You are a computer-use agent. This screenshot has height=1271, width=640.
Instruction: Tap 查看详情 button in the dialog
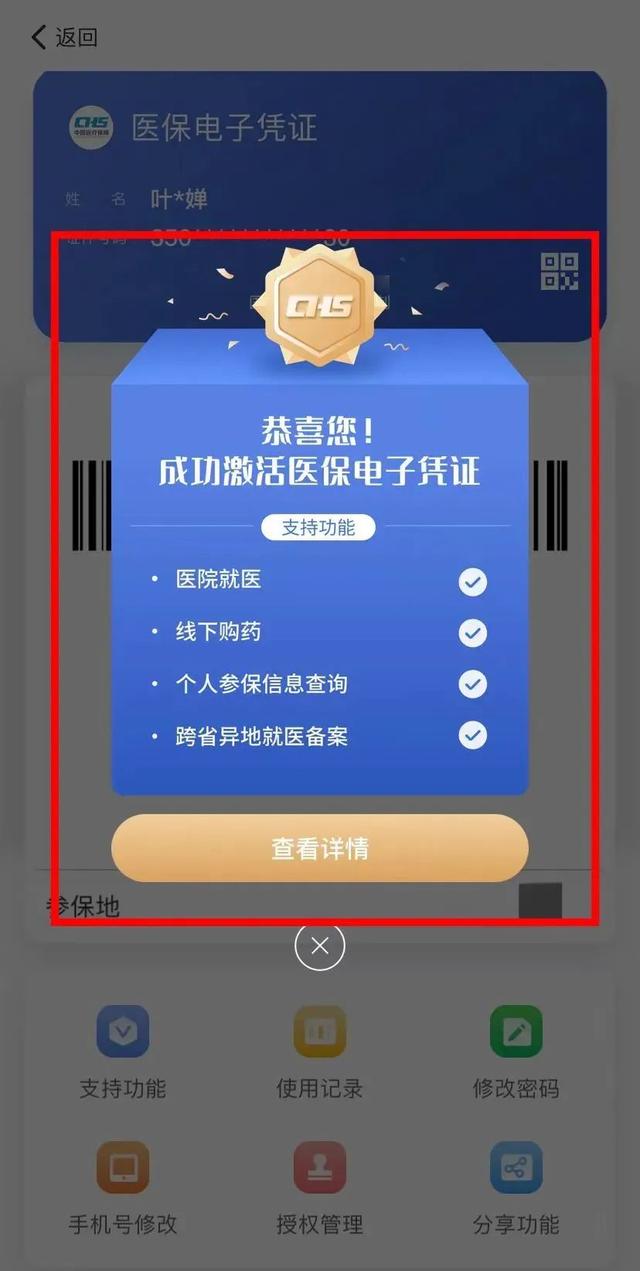pos(319,848)
